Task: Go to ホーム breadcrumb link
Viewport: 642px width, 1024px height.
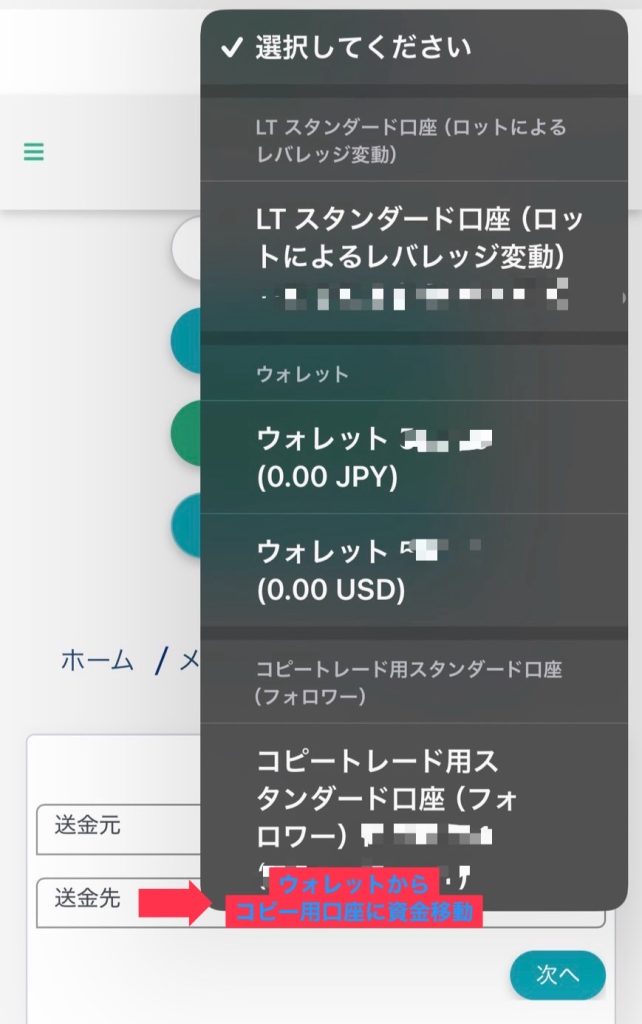Action: [97, 660]
